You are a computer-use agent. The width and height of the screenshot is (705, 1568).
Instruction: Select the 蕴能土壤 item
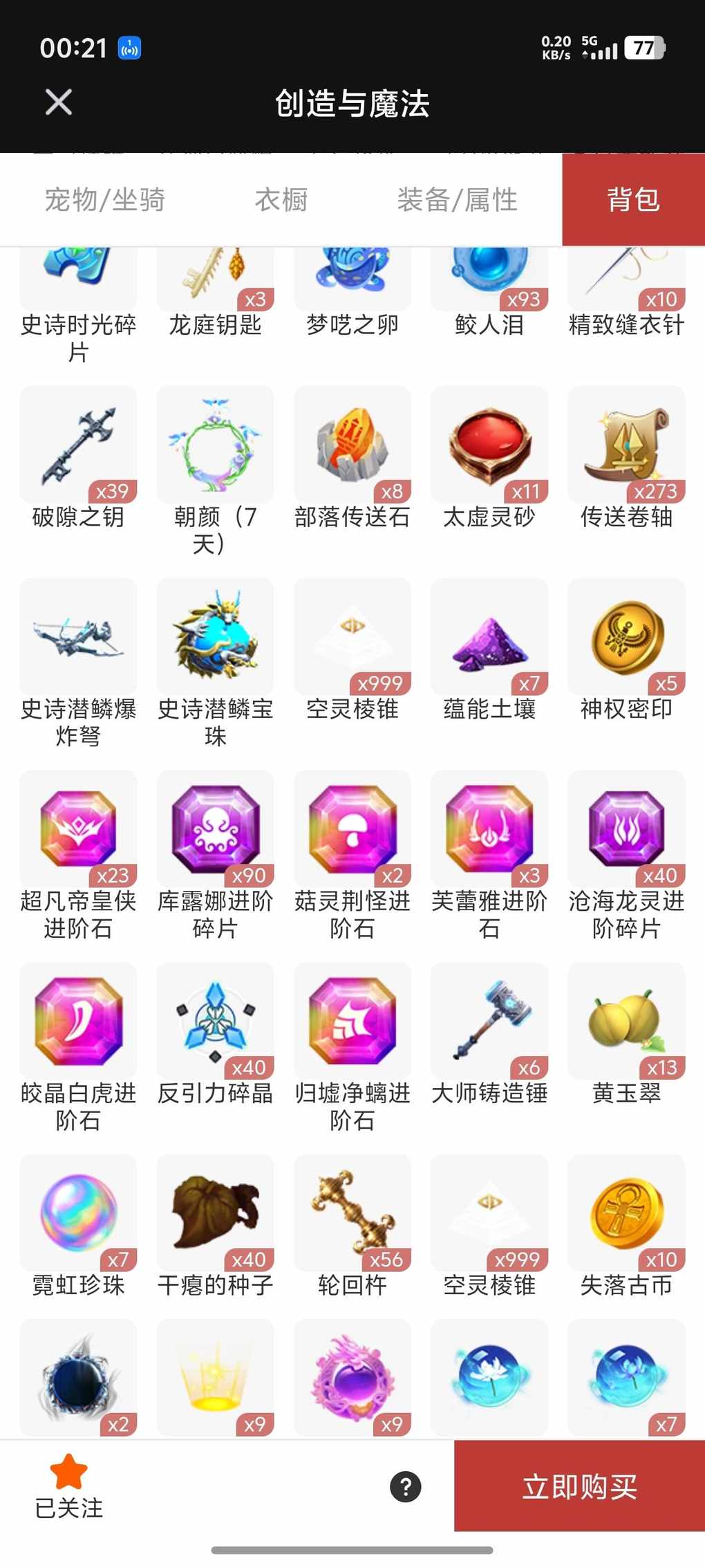coord(489,638)
